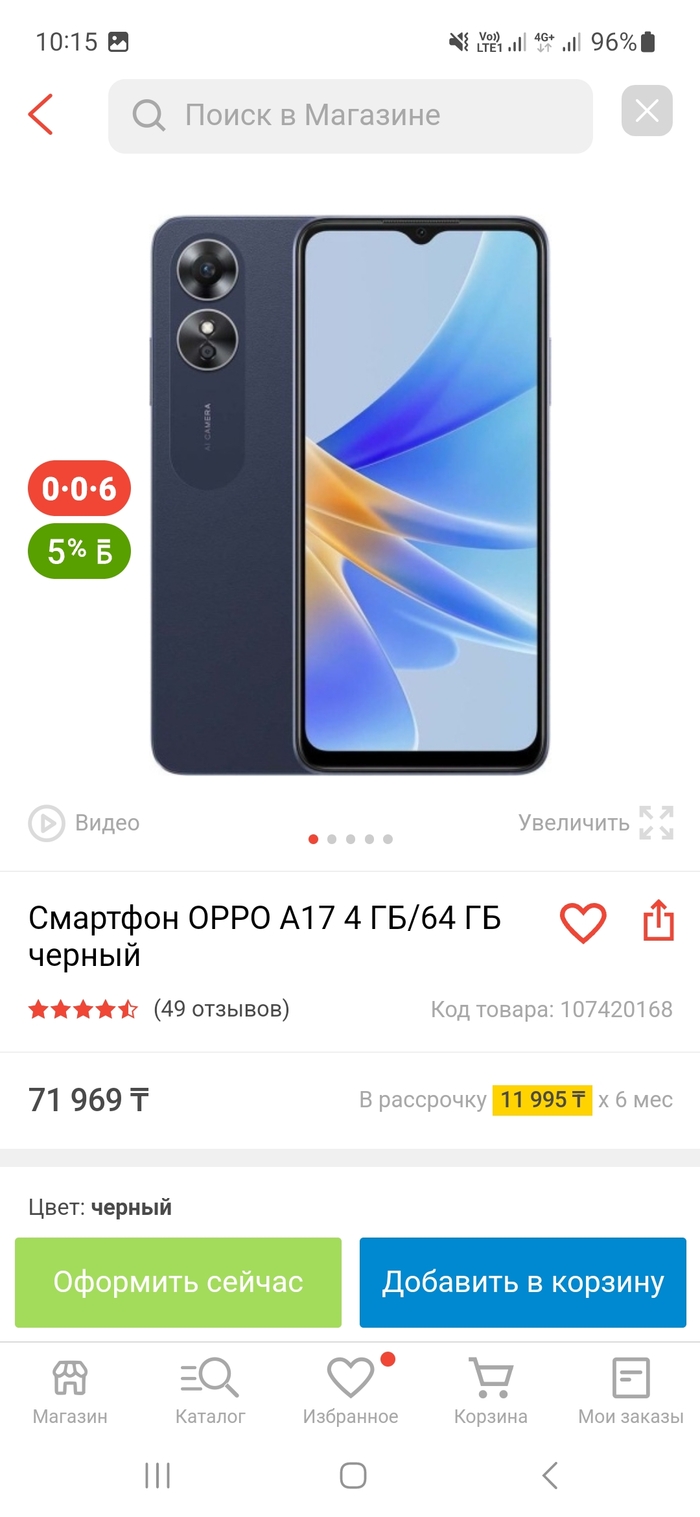Tap Оформить сейчас to order now
700x1517 pixels.
pyautogui.click(x=178, y=1282)
